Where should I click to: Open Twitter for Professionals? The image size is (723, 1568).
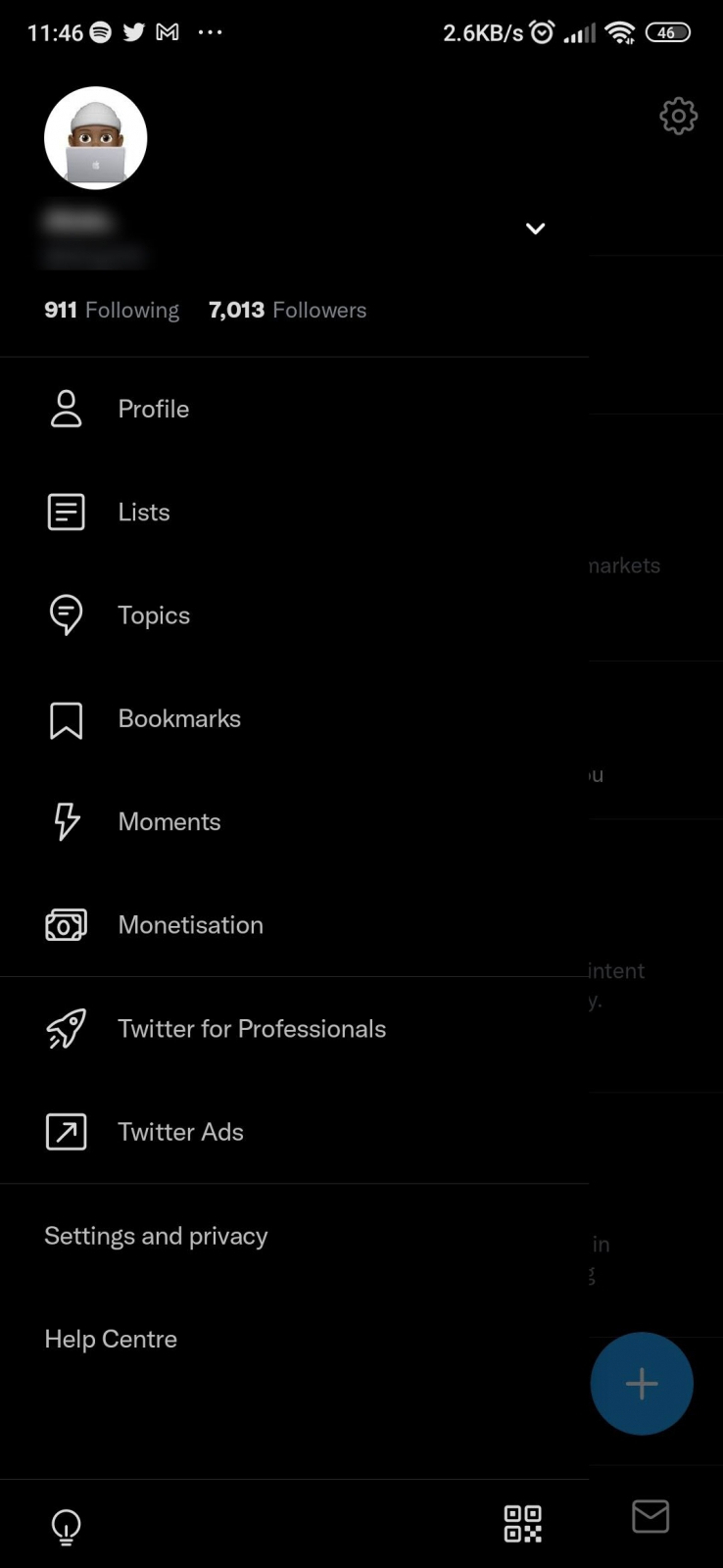[252, 1029]
